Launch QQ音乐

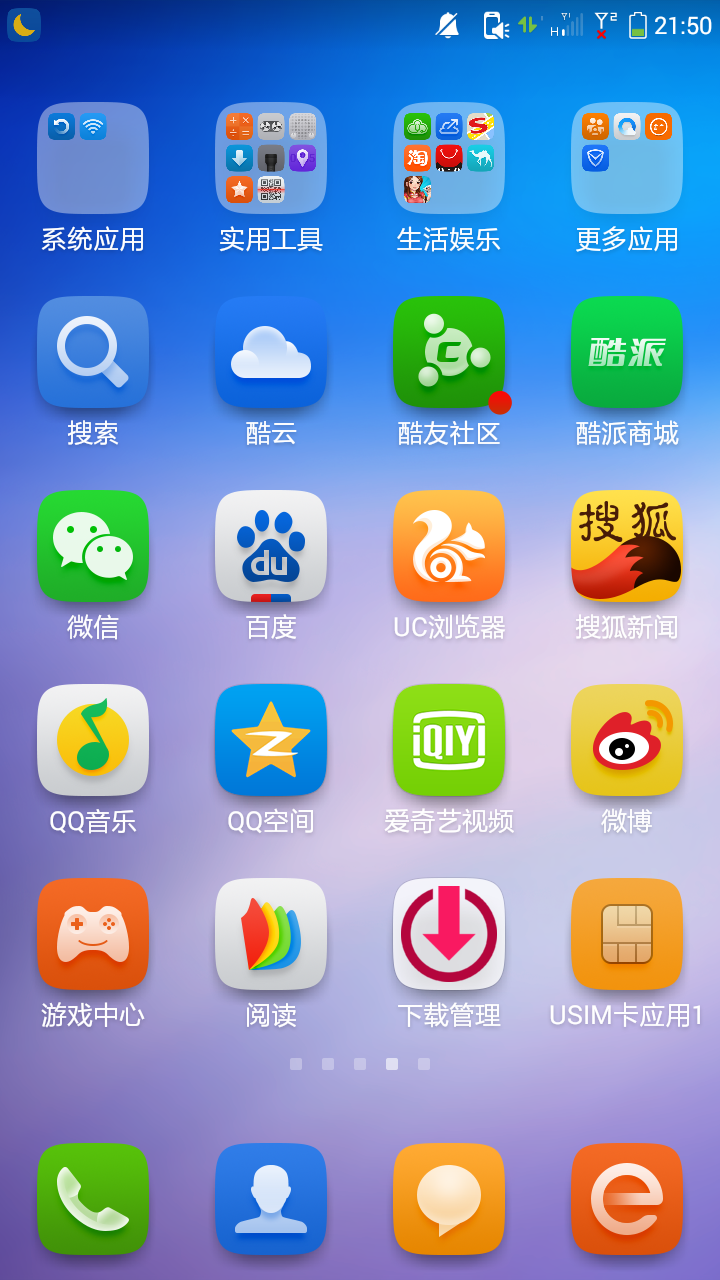(93, 740)
